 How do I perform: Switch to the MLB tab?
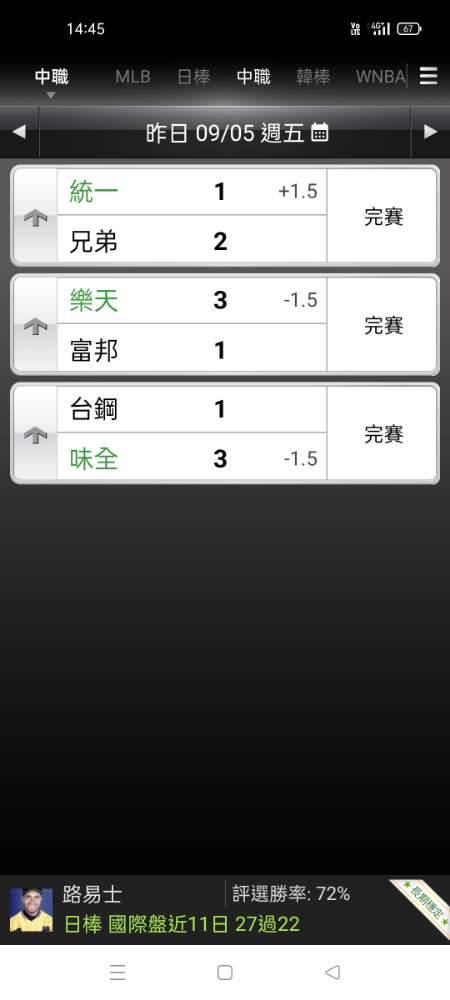[133, 77]
